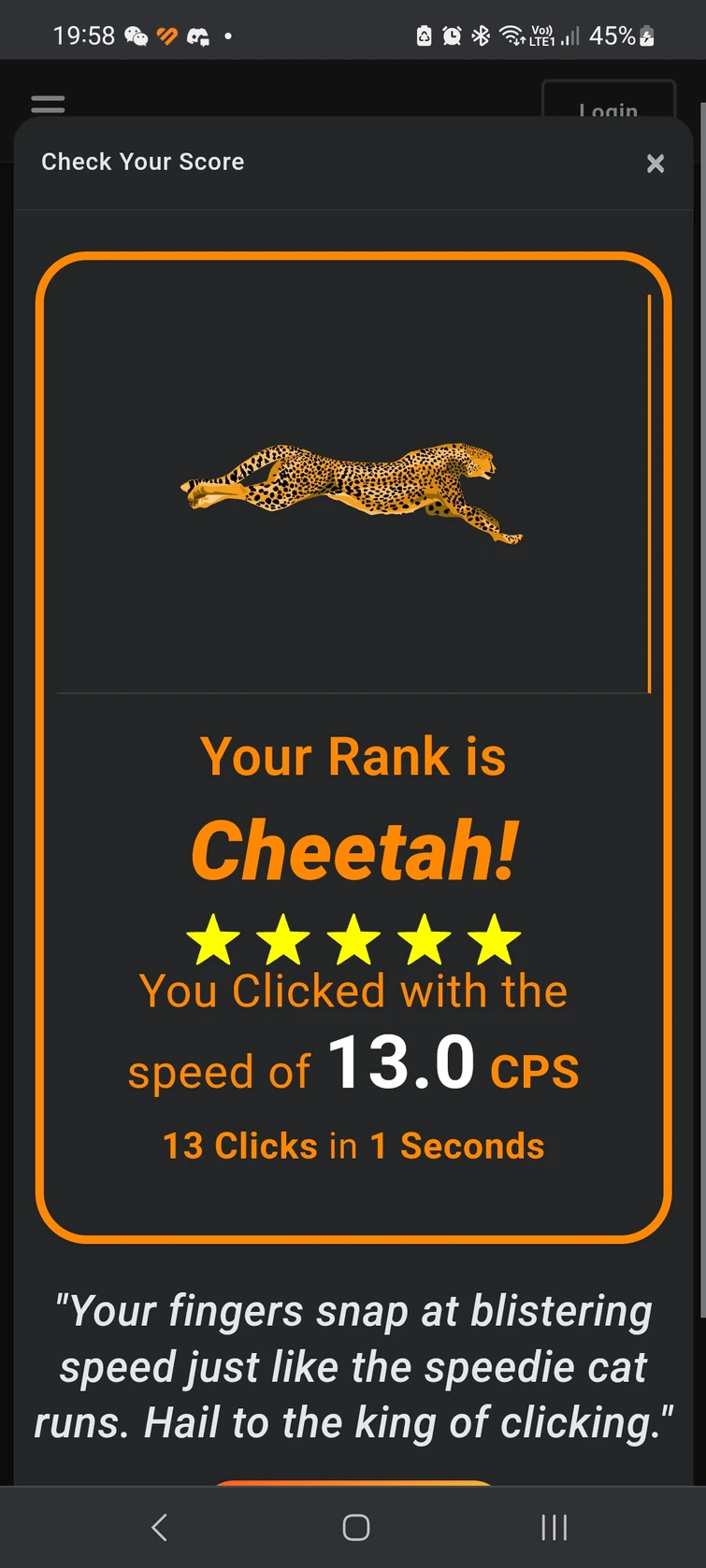Open the hamburger menu
Screen dimensions: 706x1568
(48, 103)
